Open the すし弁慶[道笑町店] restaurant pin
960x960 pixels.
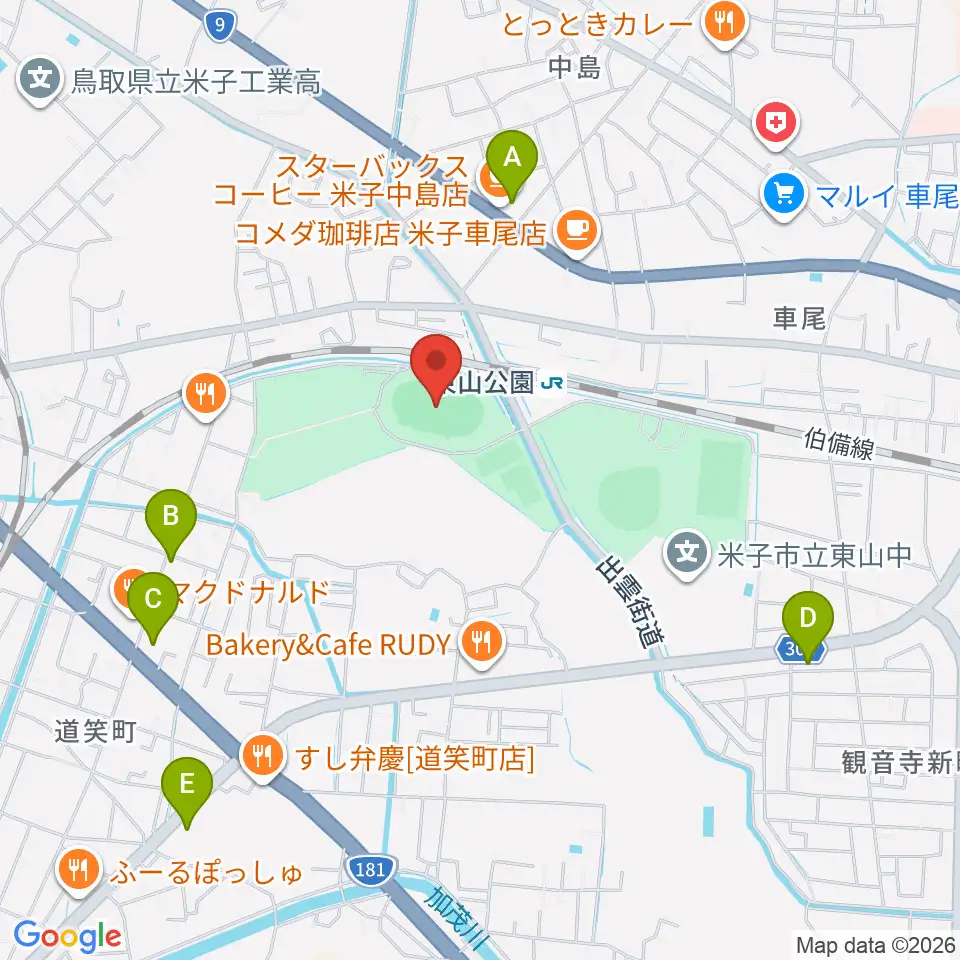263,758
